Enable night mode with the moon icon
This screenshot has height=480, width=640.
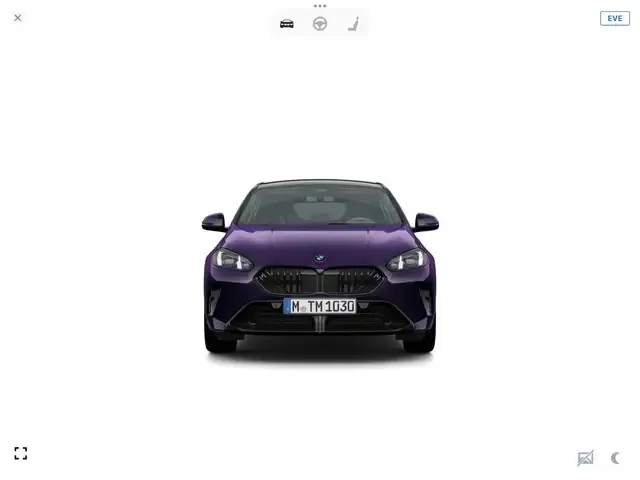pos(615,458)
